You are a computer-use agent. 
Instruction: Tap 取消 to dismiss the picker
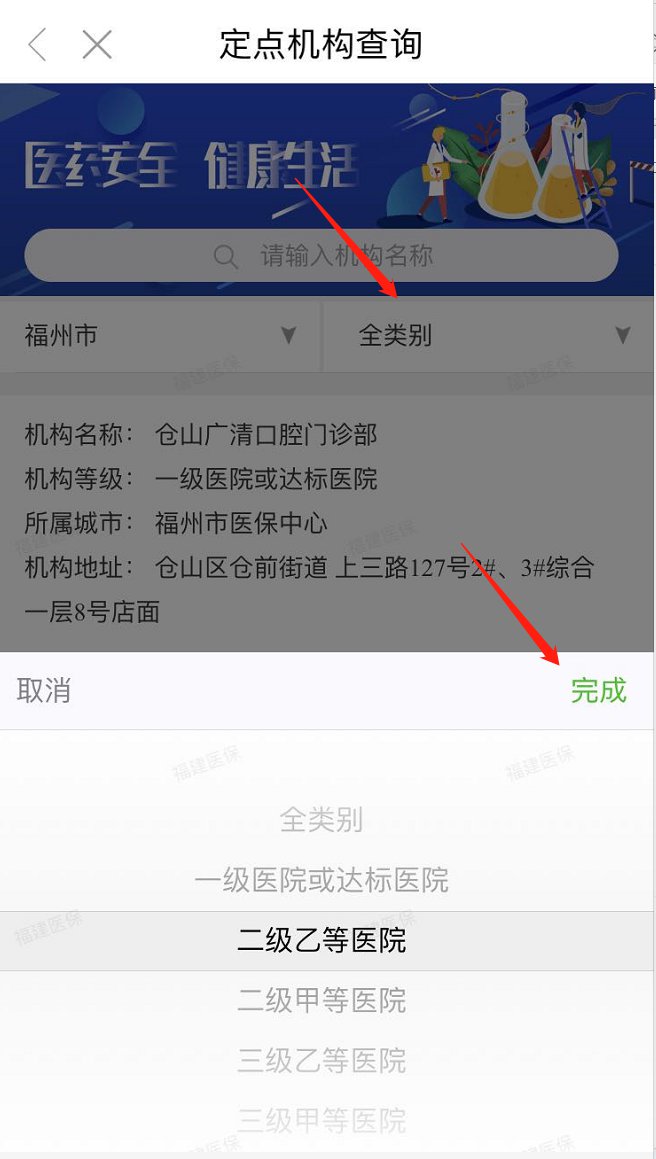(x=44, y=690)
